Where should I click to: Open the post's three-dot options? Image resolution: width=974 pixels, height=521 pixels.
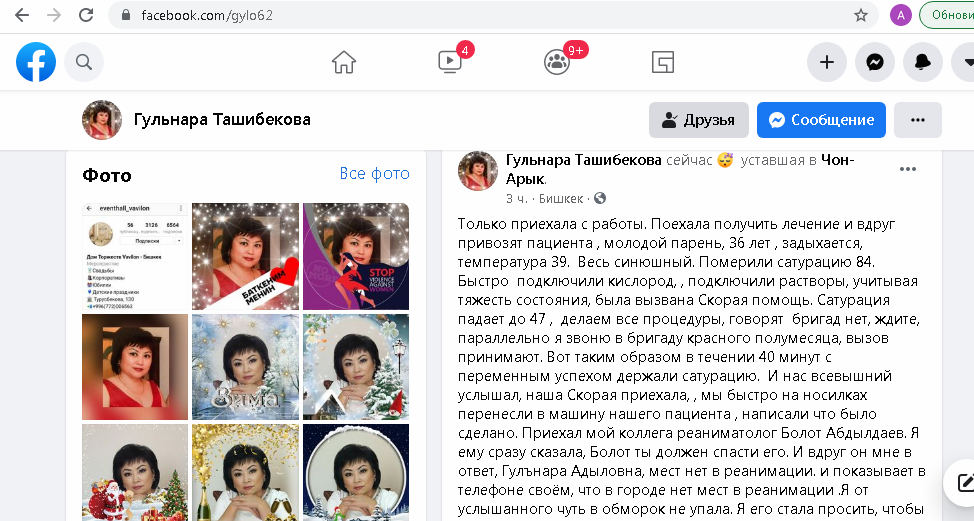(x=907, y=169)
